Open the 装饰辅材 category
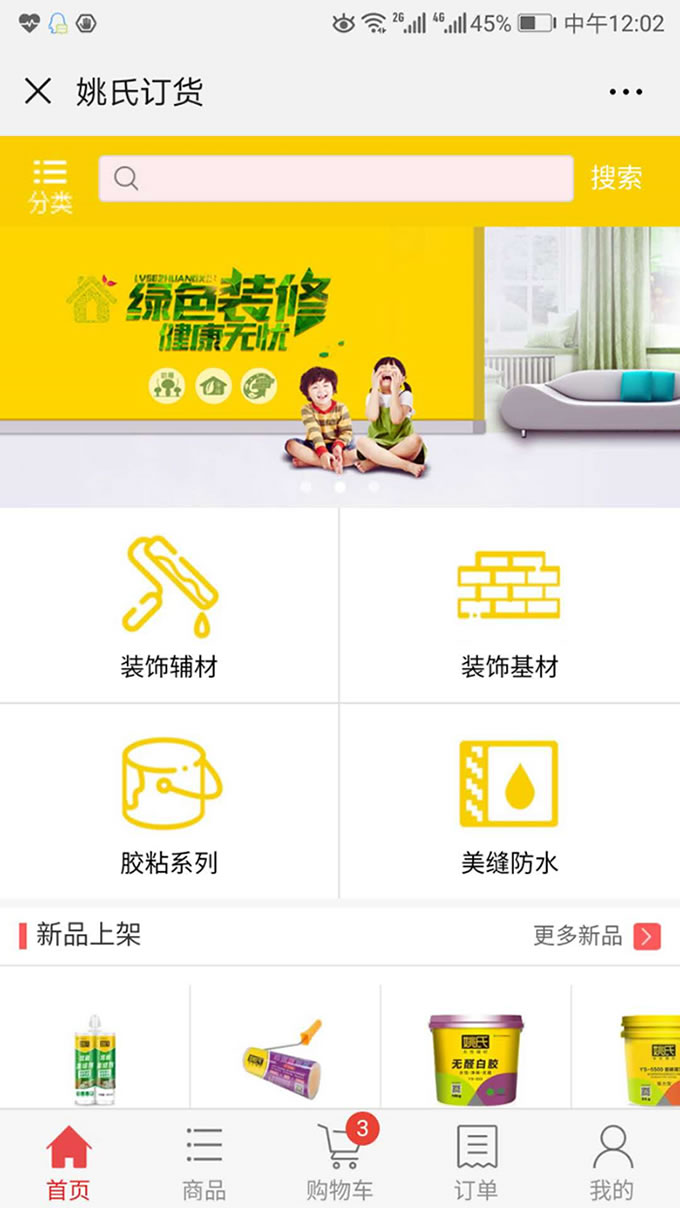The image size is (680, 1208). coord(169,606)
